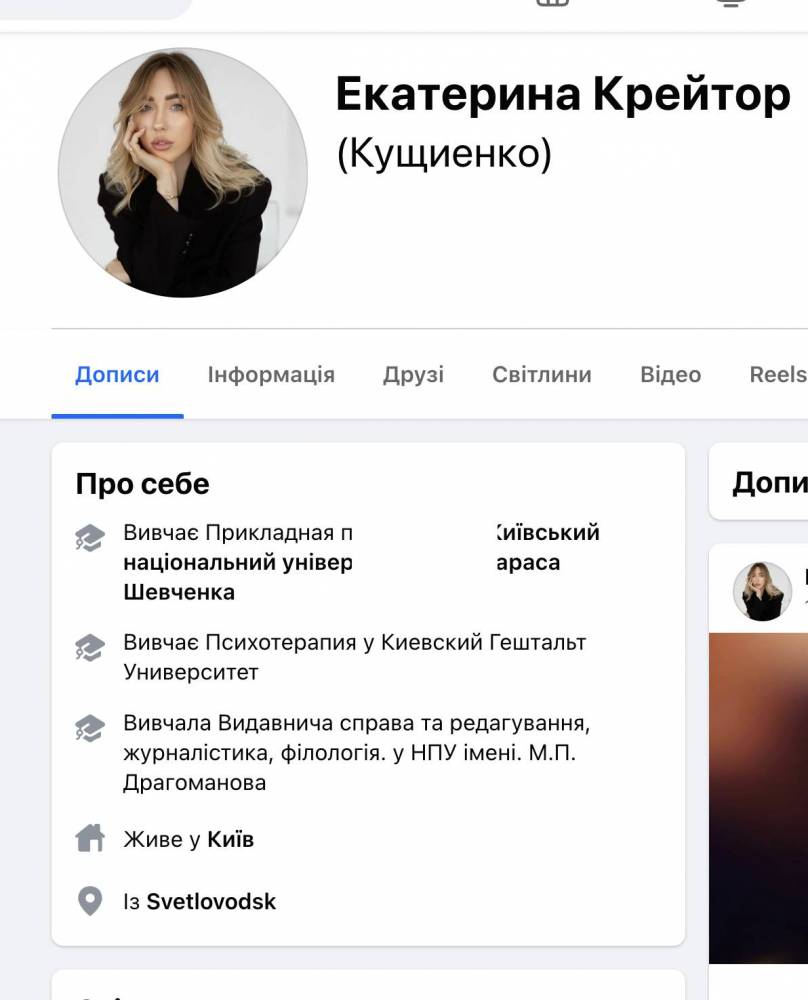Switch to the Дописи tab
Image resolution: width=808 pixels, height=1000 pixels.
click(117, 375)
